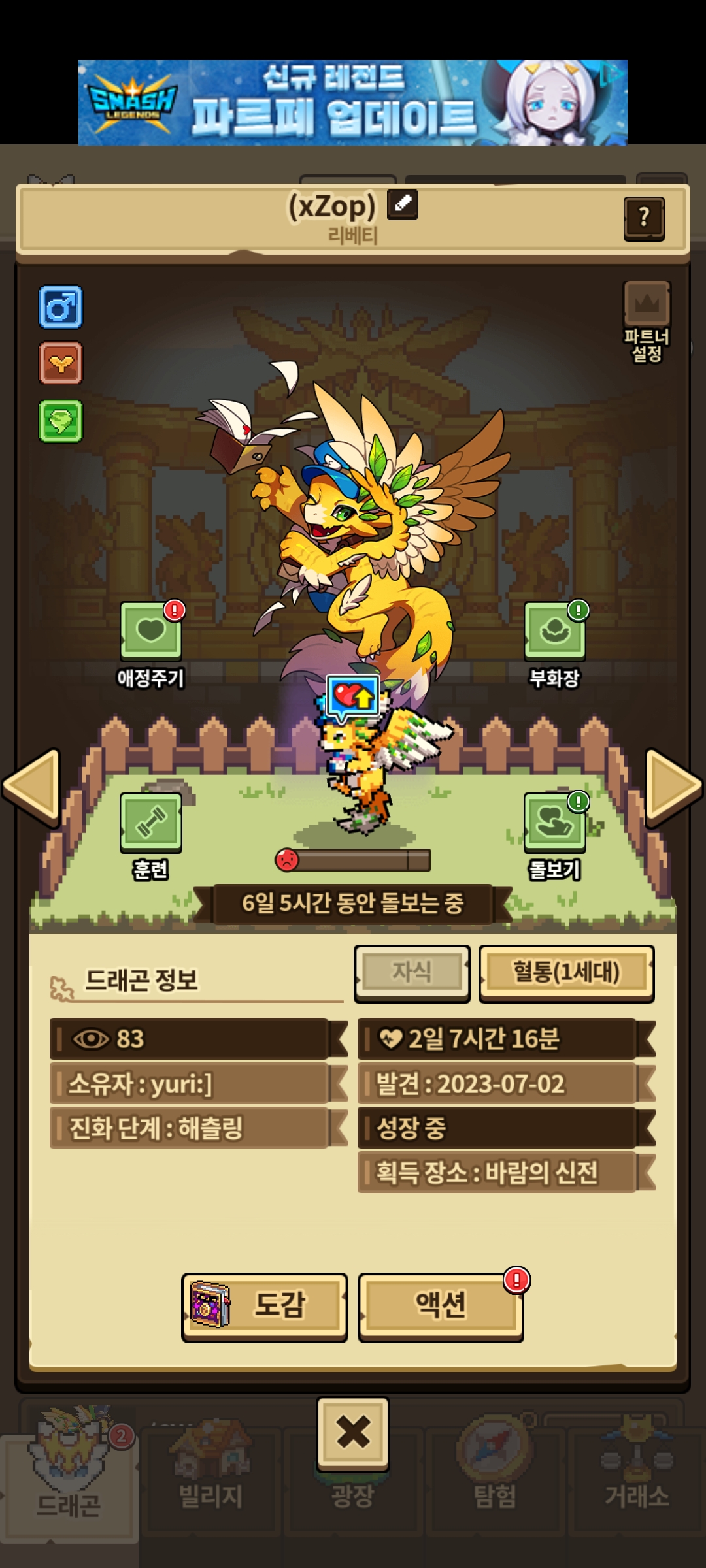Tap the orange wing icon
The height and width of the screenshot is (1568, 706).
click(61, 363)
